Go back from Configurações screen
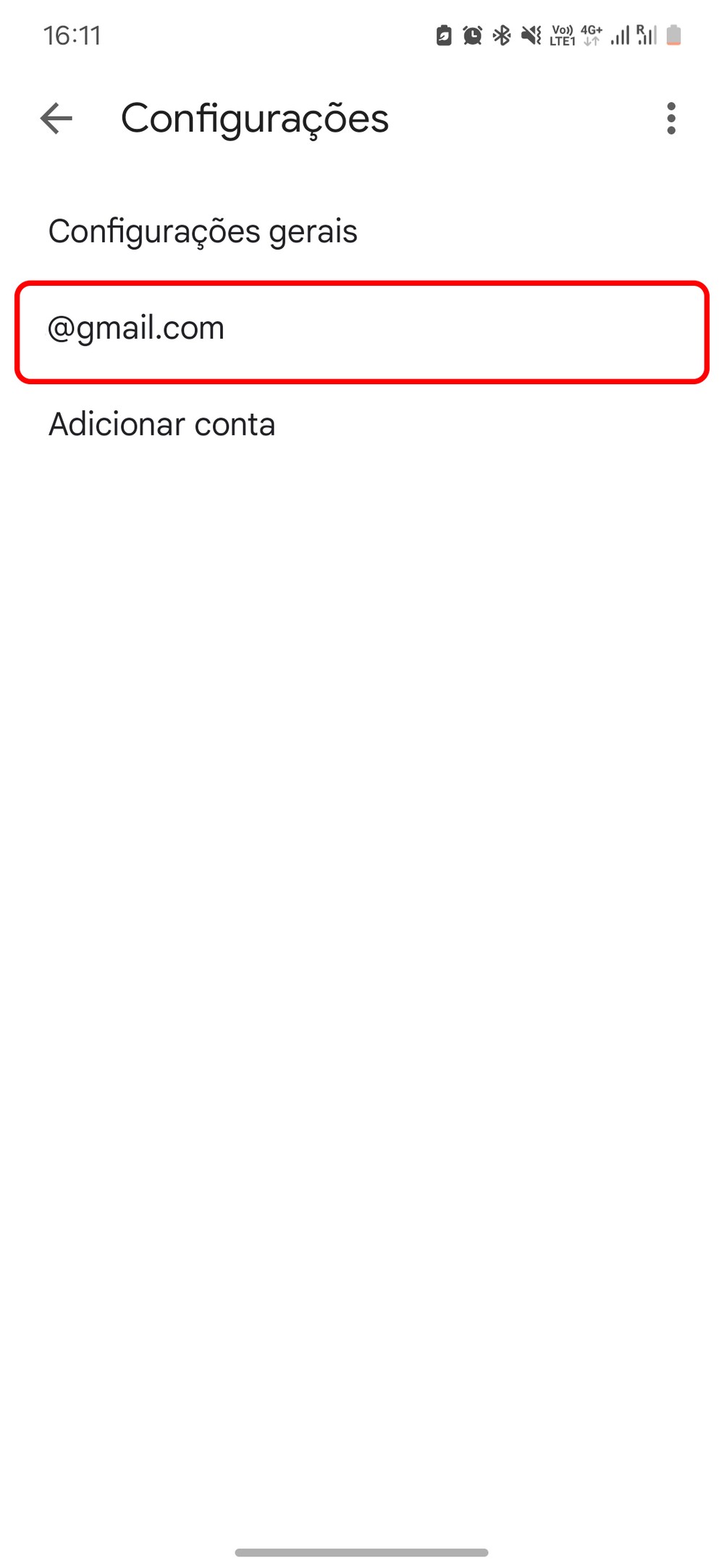The width and height of the screenshot is (724, 1568). (x=56, y=119)
